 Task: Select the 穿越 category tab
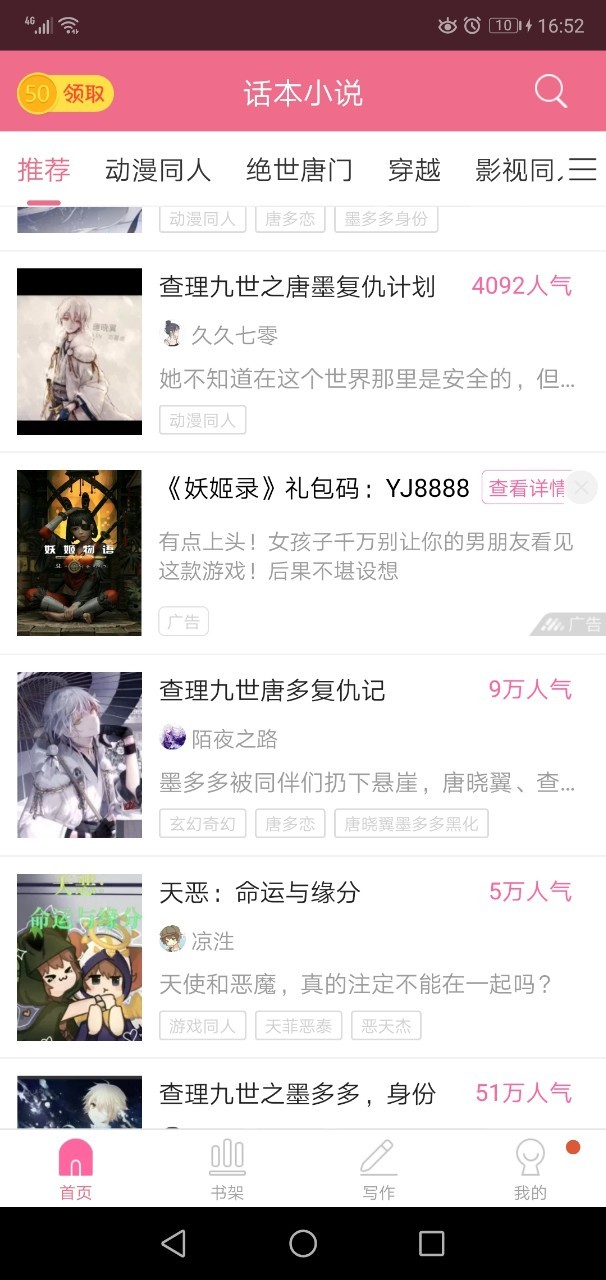414,170
